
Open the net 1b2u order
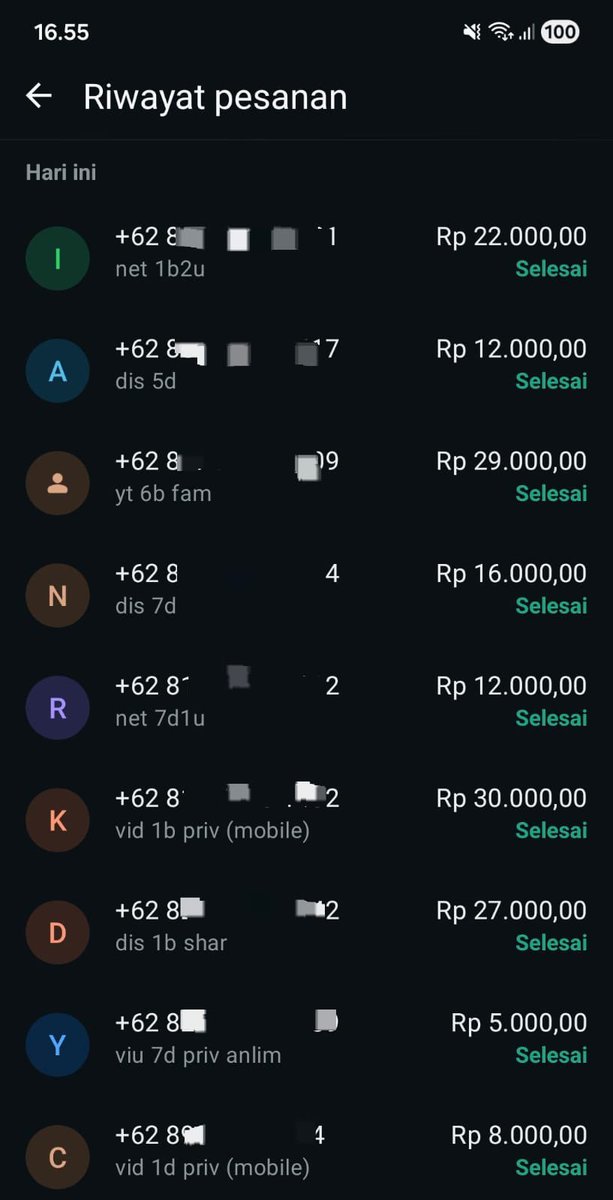pos(306,258)
